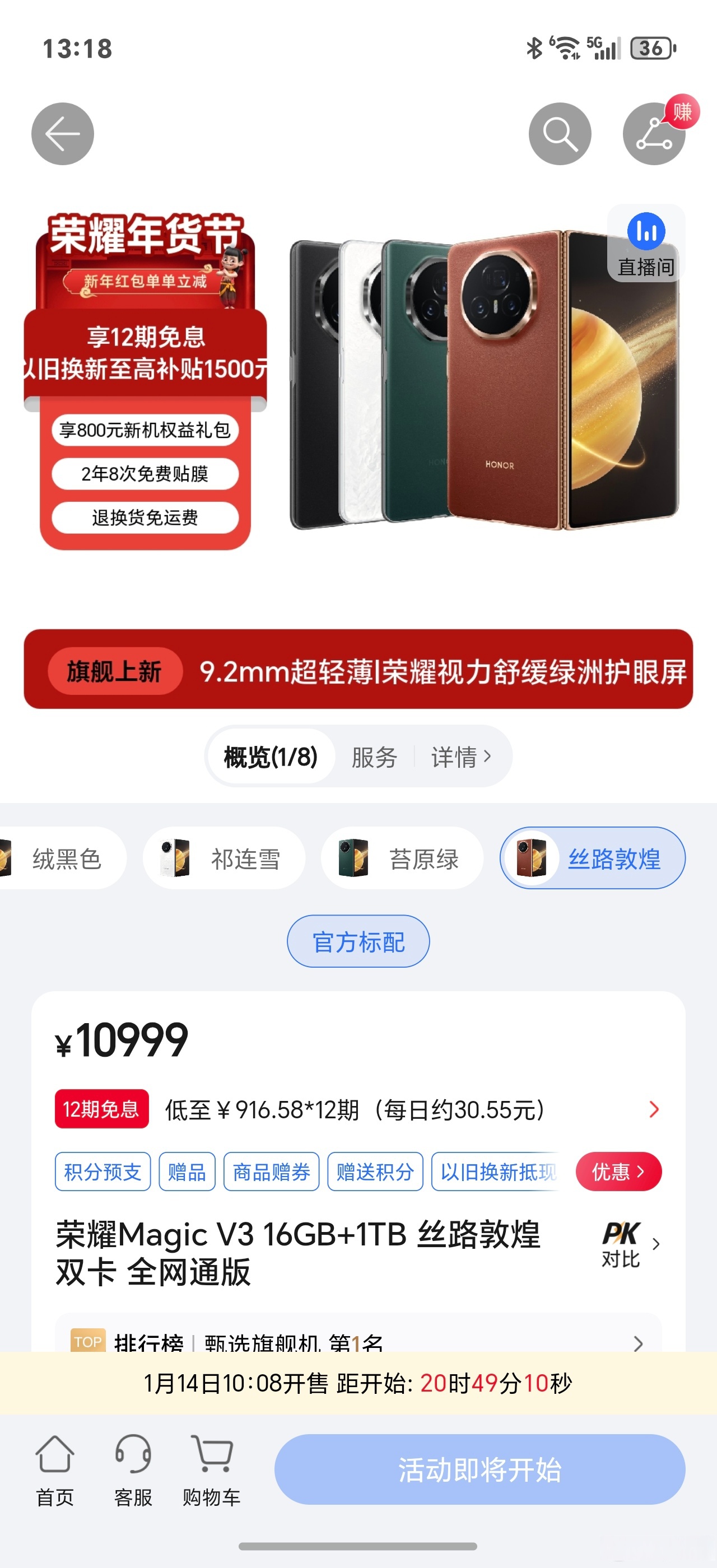Select the 苔原绿 color option
Viewport: 717px width, 1568px height.
pos(423,858)
